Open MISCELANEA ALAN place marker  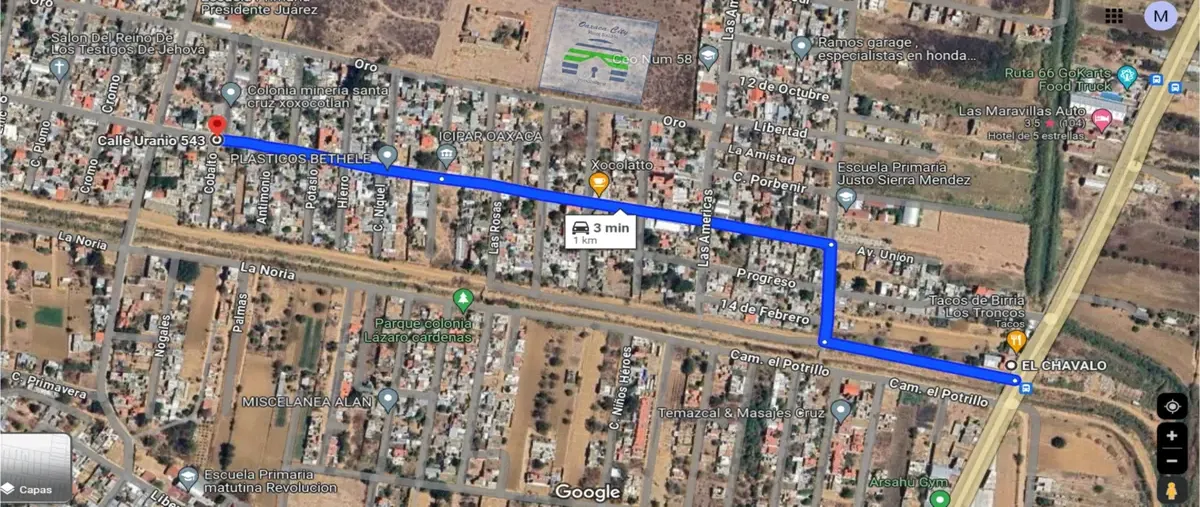(x=388, y=400)
